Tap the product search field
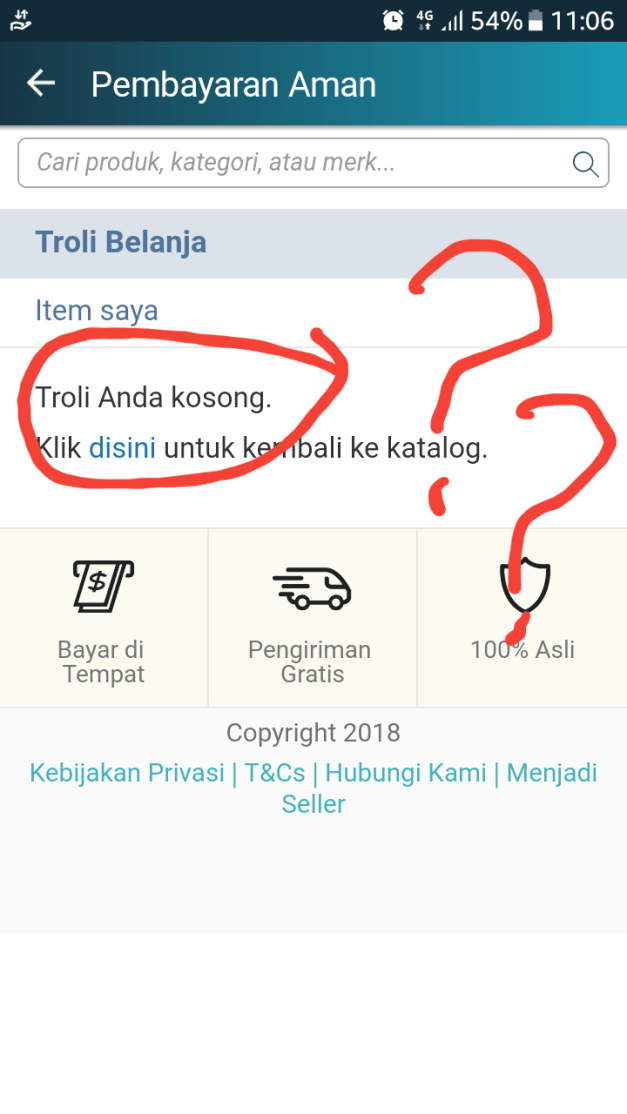This screenshot has height=1114, width=627. [290, 163]
